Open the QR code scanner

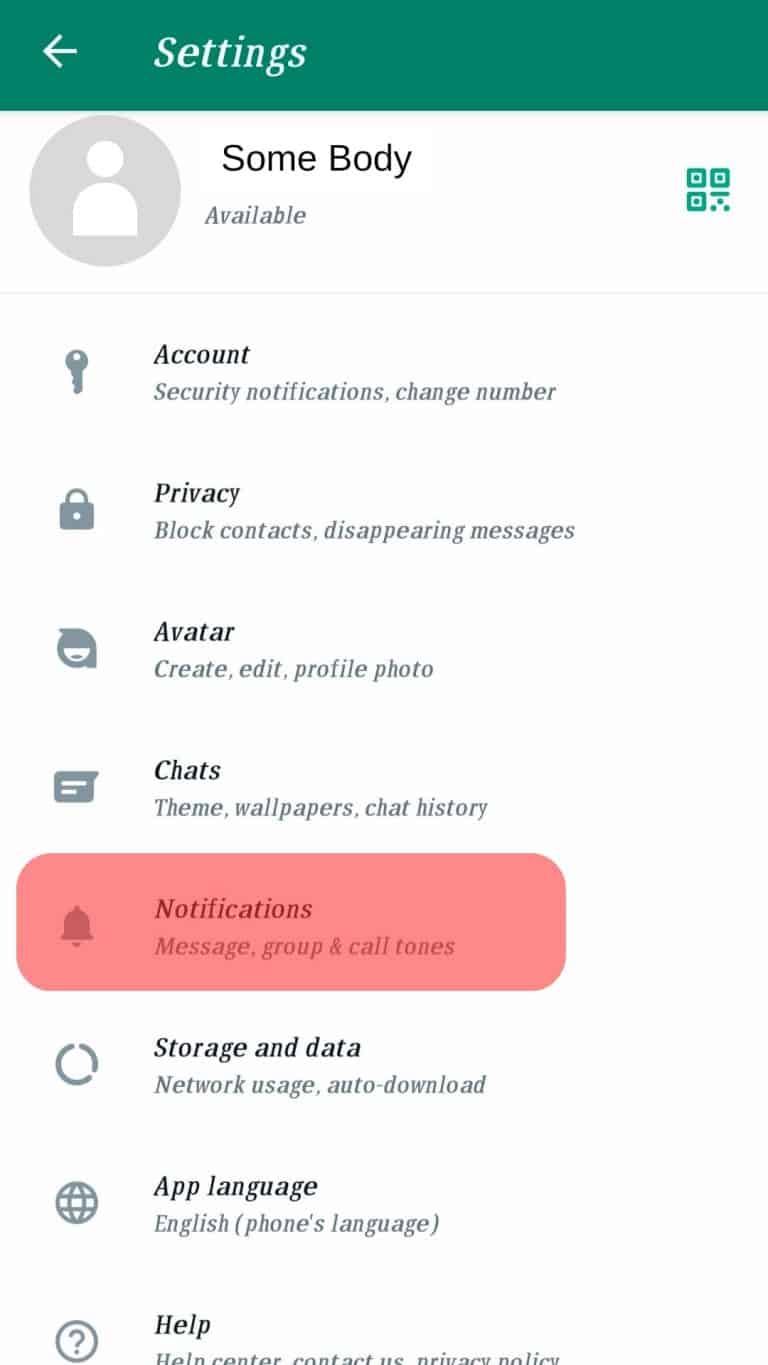pos(708,190)
